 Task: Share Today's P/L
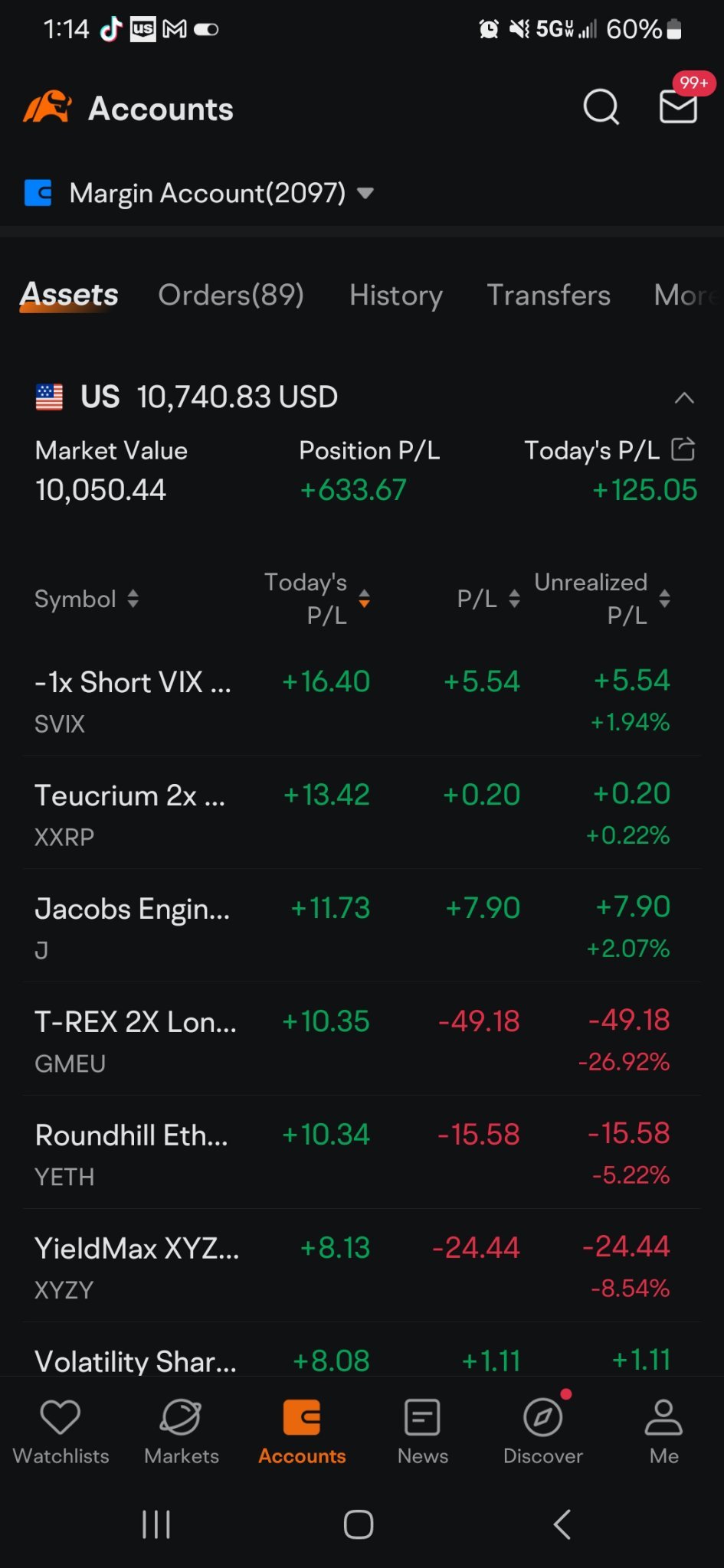pos(683,449)
